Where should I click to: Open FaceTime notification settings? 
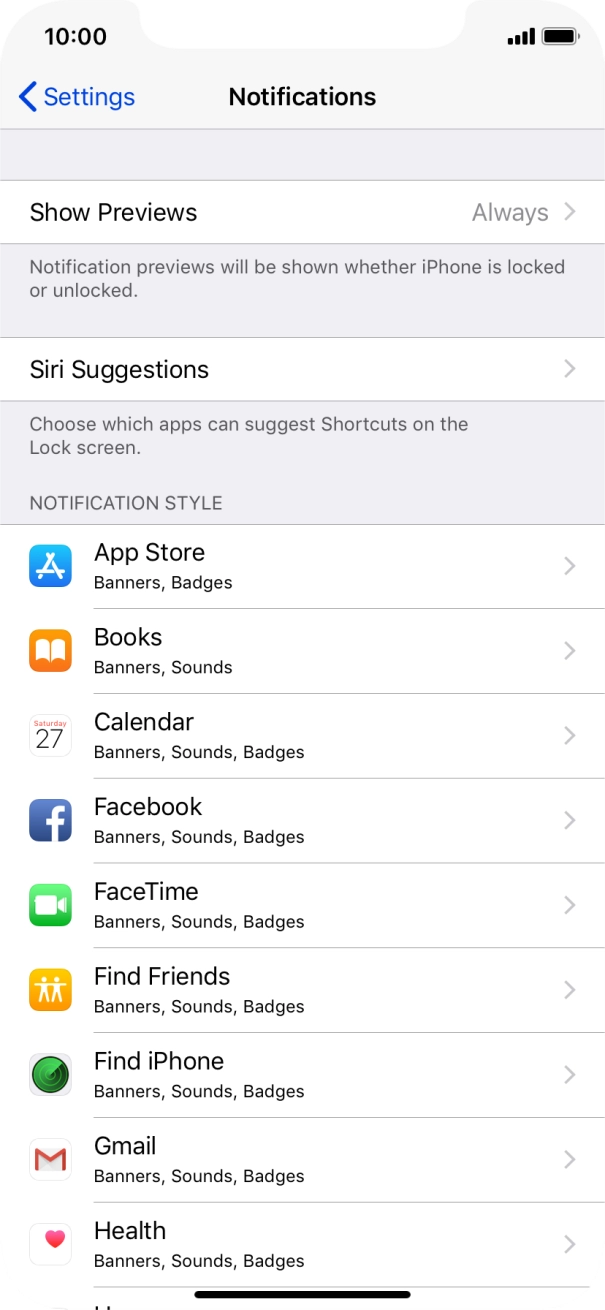coord(302,905)
